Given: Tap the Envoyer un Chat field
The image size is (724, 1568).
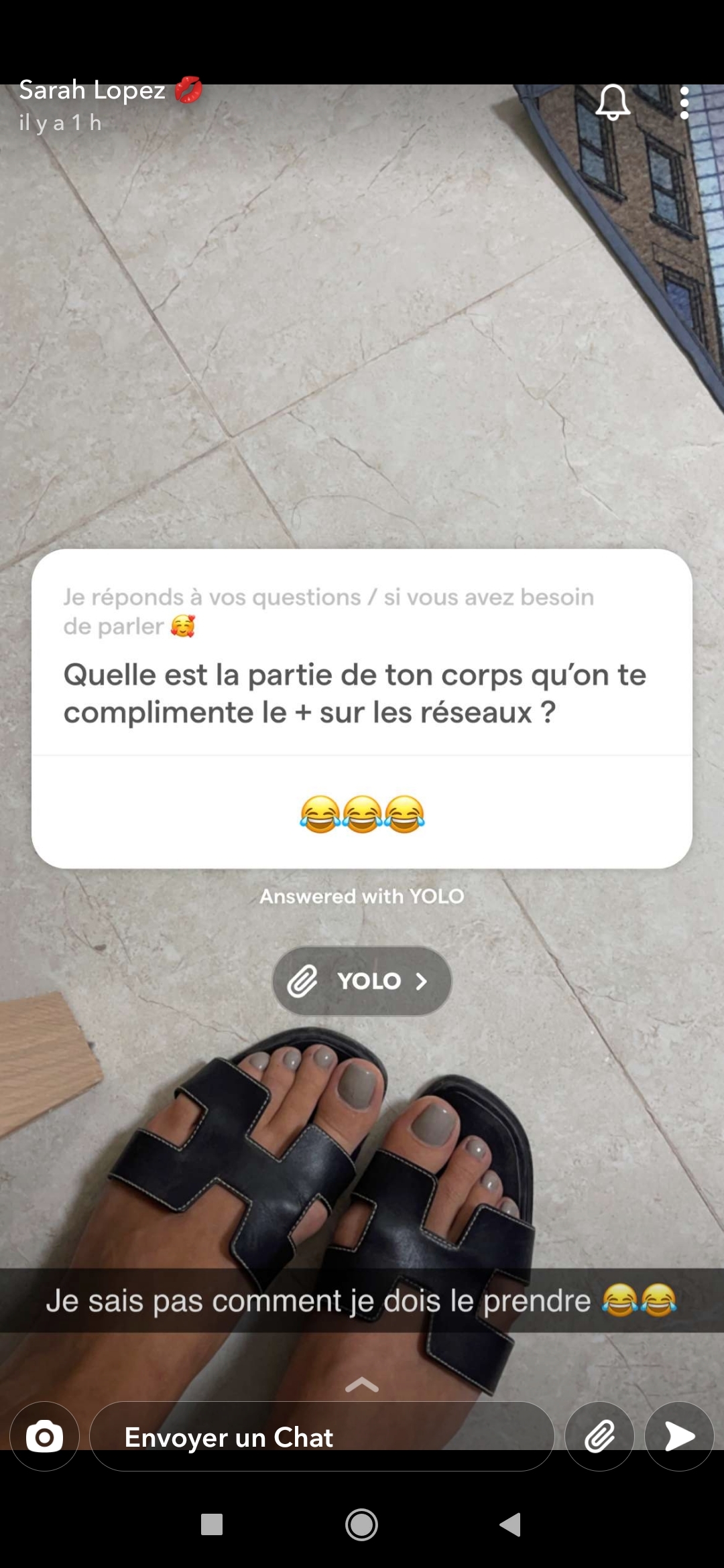Looking at the screenshot, I should pos(322,1437).
